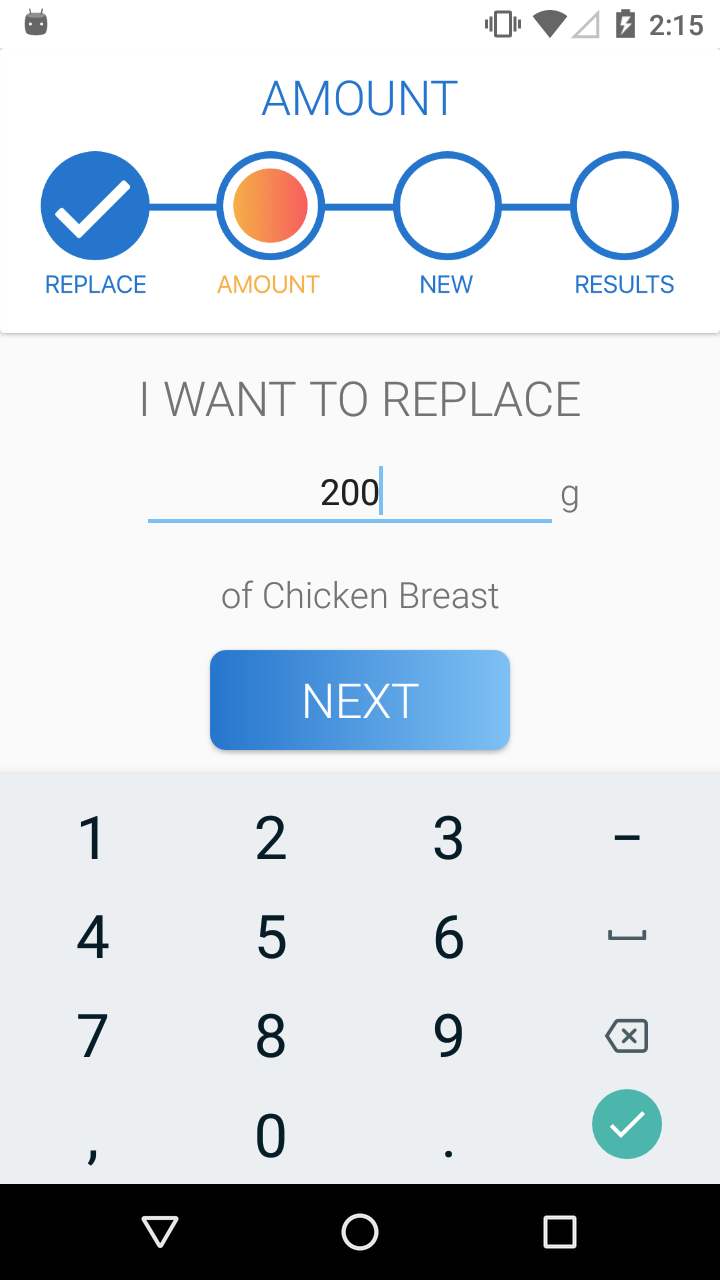This screenshot has width=720, height=1280.
Task: Hit the backspace key
Action: click(x=627, y=1036)
